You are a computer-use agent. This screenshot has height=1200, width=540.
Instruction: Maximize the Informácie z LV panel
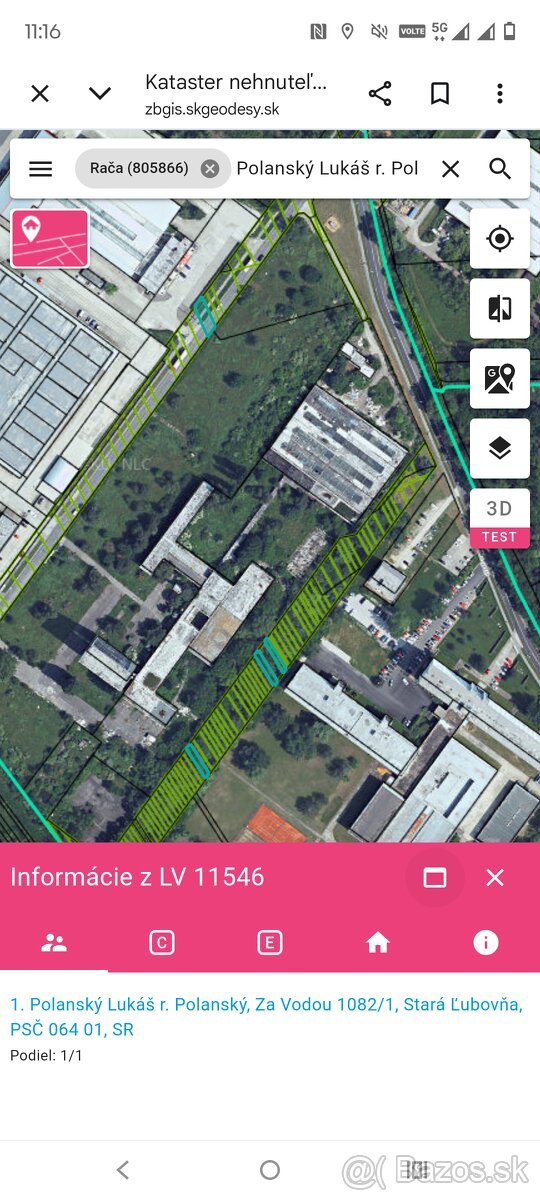pos(435,877)
